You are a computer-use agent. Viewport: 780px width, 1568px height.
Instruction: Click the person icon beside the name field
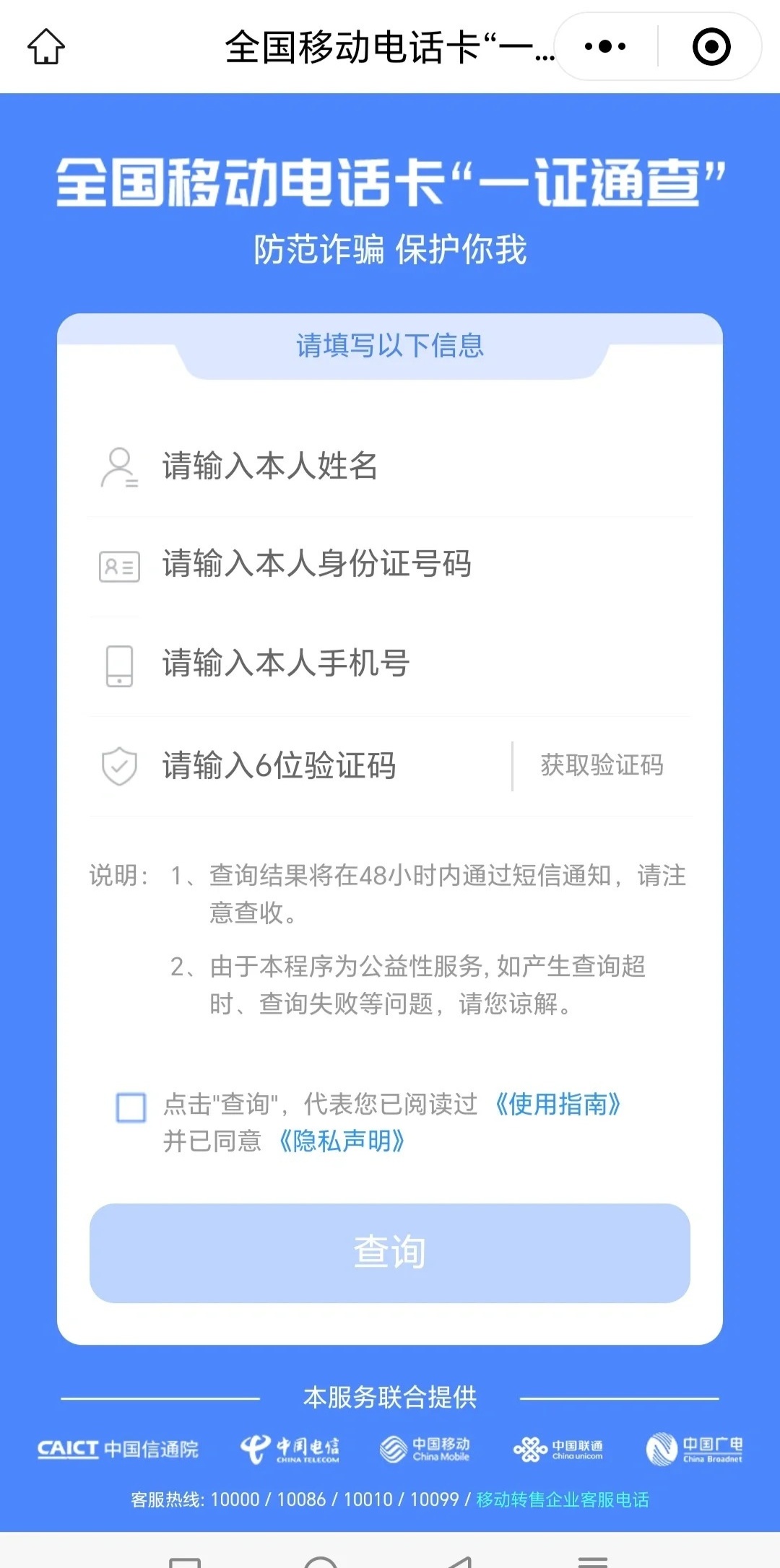(118, 466)
